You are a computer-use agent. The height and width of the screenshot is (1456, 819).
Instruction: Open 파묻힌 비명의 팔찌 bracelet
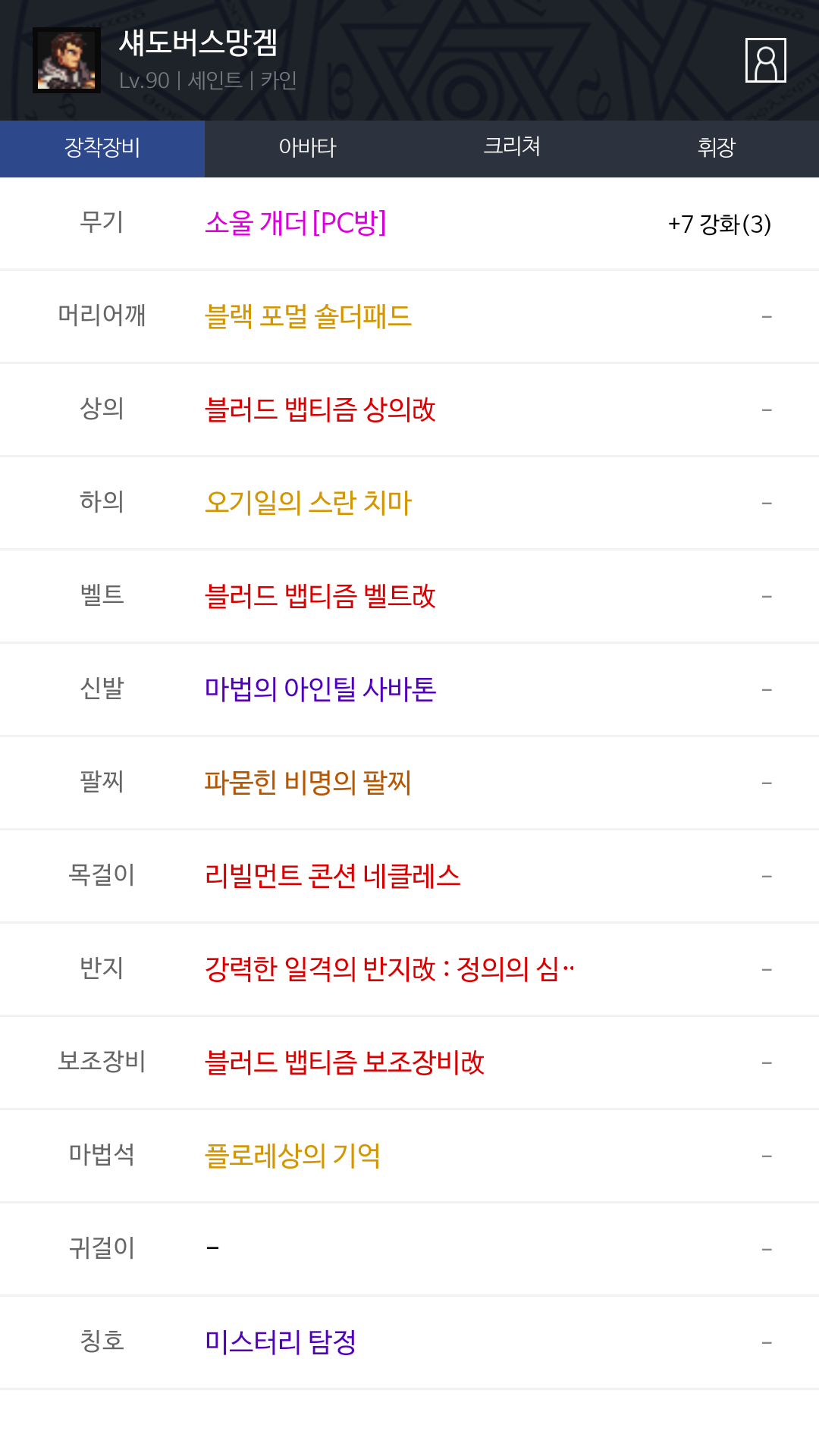(308, 783)
